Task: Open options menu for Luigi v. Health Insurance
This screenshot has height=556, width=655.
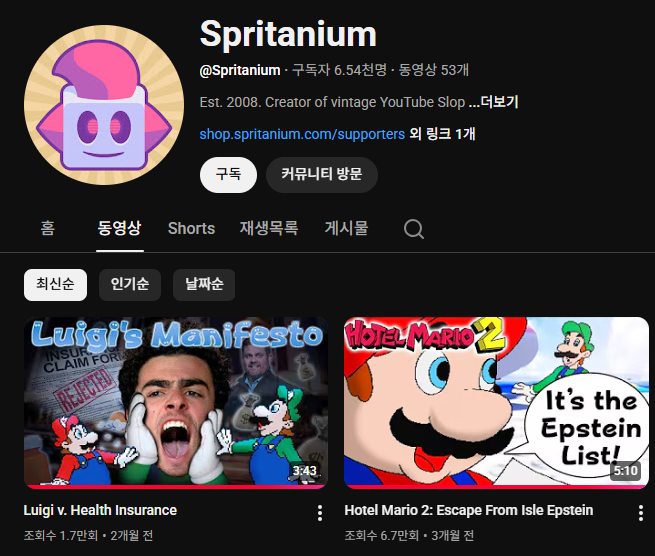Action: click(x=320, y=513)
